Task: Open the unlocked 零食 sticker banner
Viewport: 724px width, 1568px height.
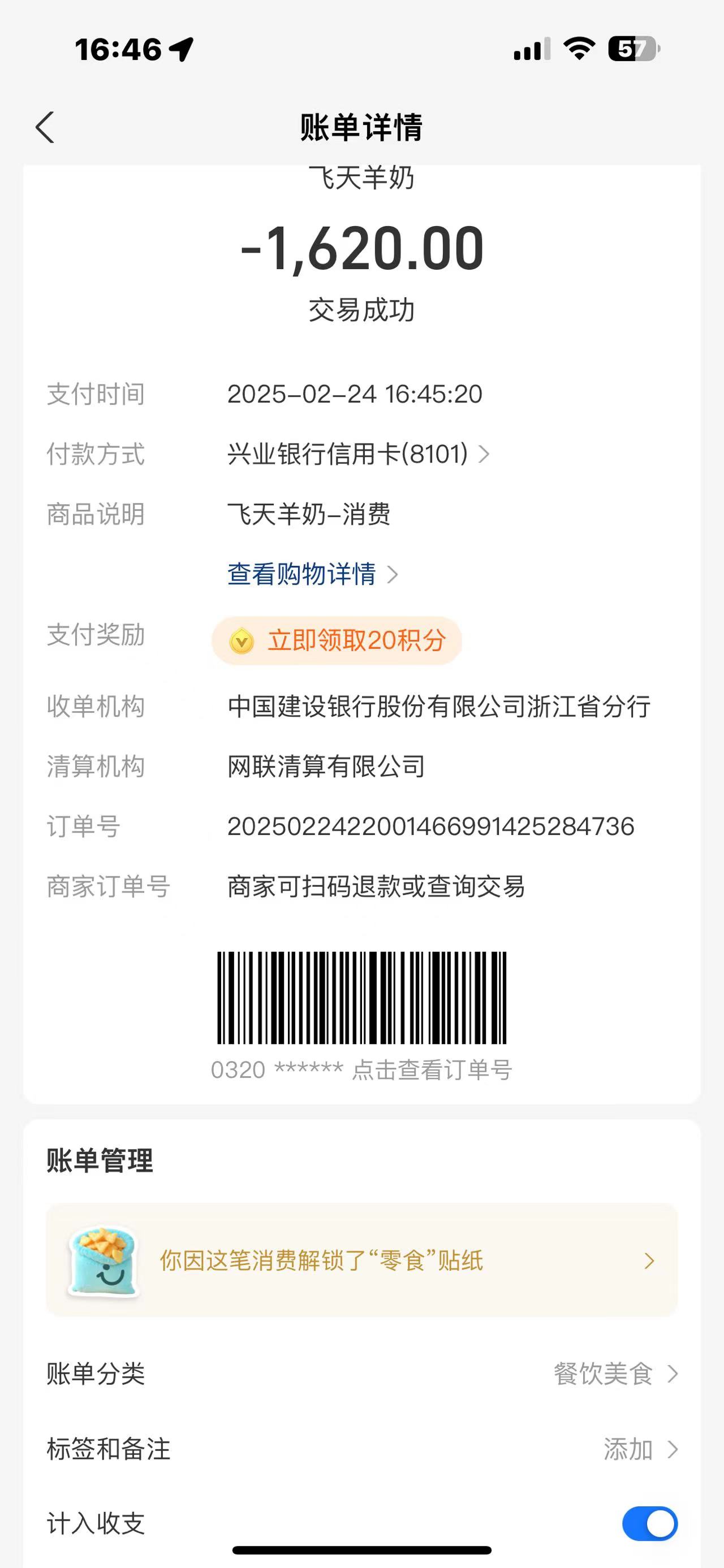Action: (x=361, y=1261)
